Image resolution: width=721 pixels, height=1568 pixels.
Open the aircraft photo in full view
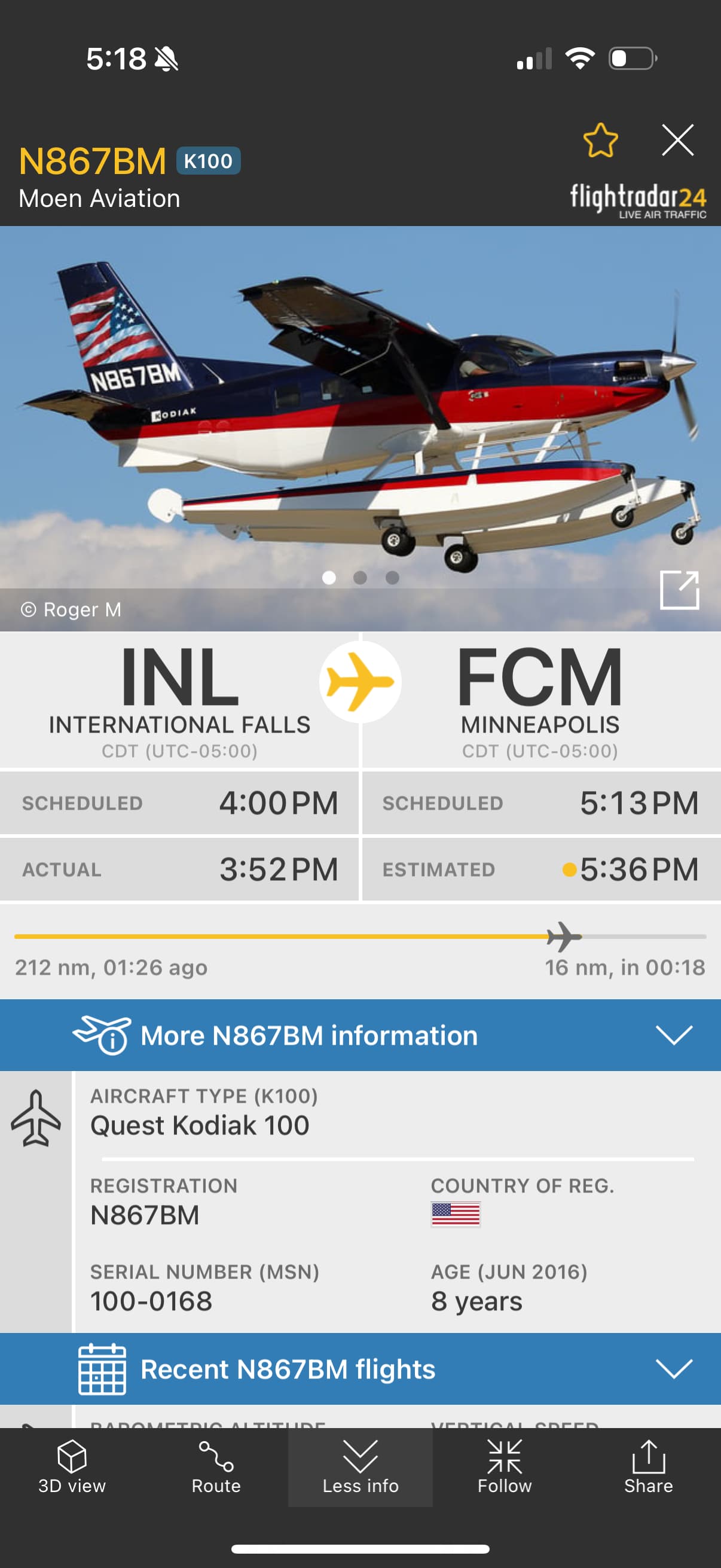click(679, 589)
